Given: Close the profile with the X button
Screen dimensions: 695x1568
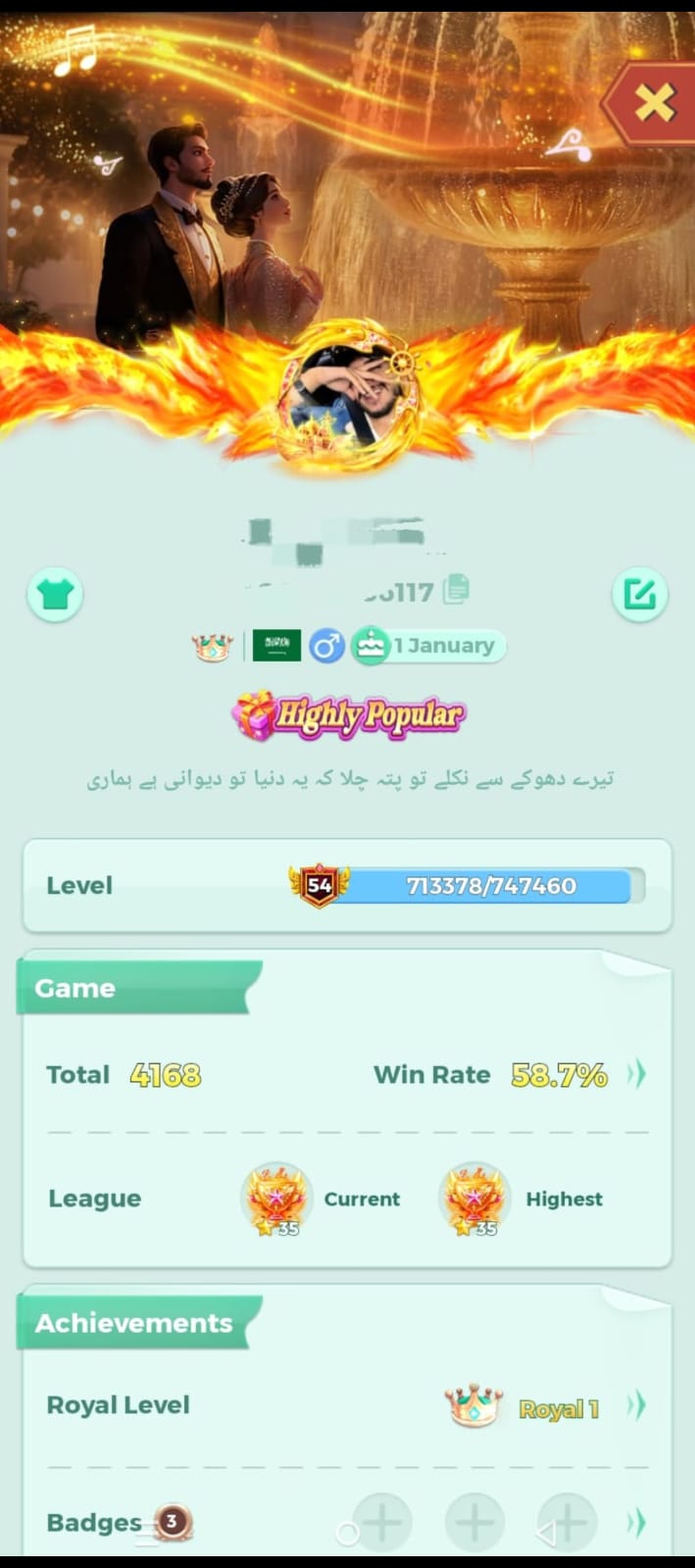Looking at the screenshot, I should coord(654,102).
